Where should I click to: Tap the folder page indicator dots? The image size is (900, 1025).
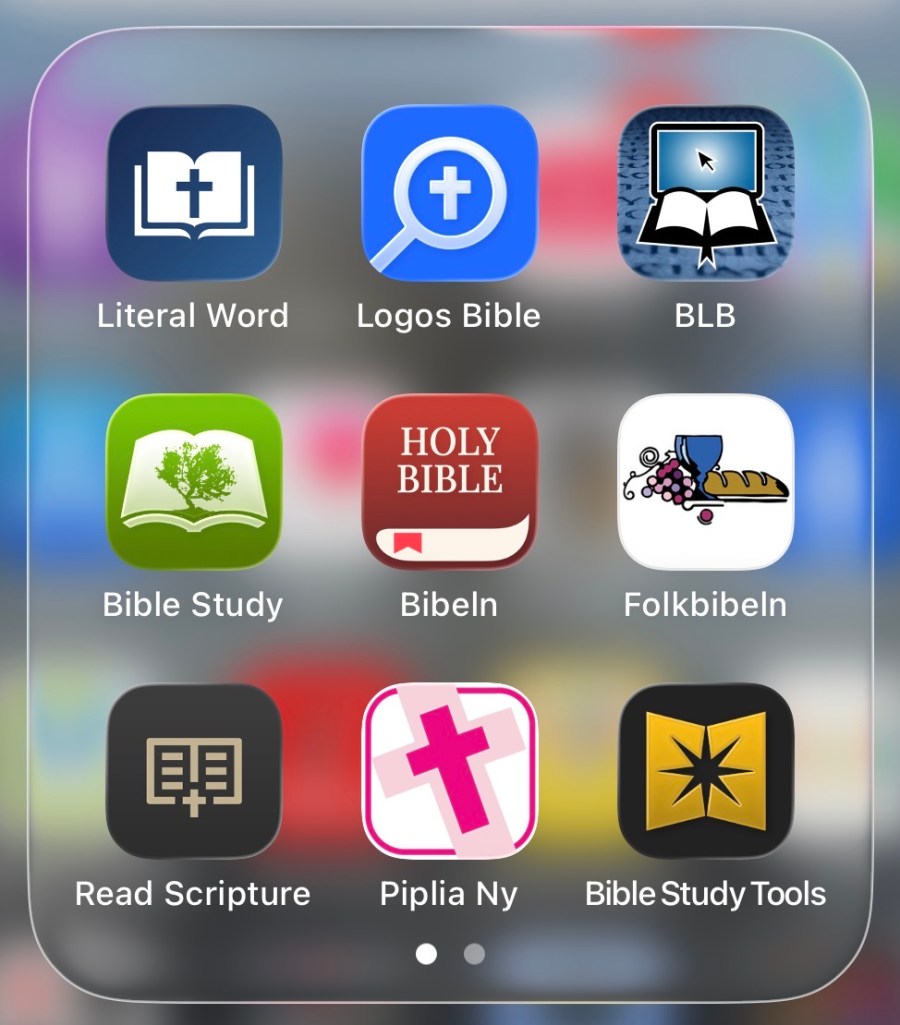[x=450, y=954]
